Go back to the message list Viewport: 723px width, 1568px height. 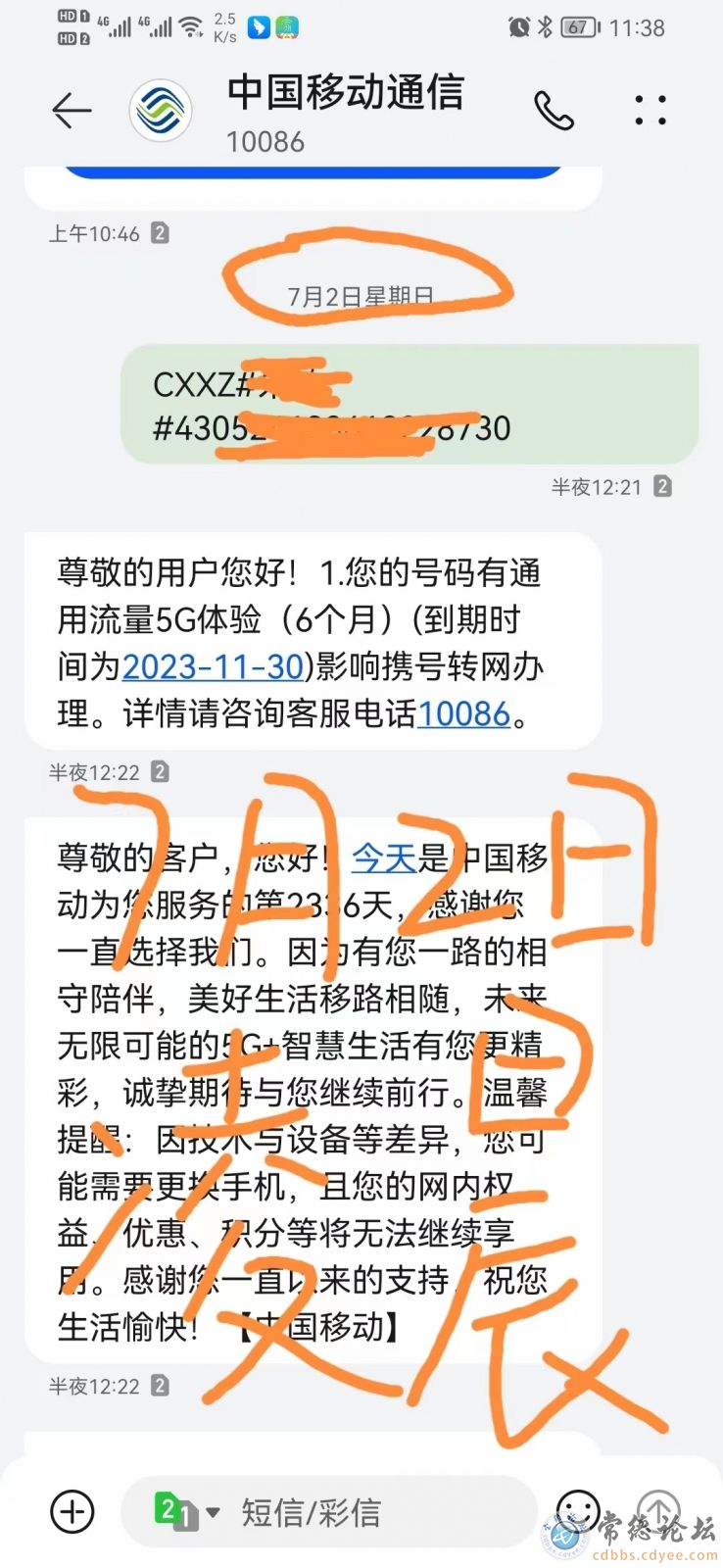(72, 111)
